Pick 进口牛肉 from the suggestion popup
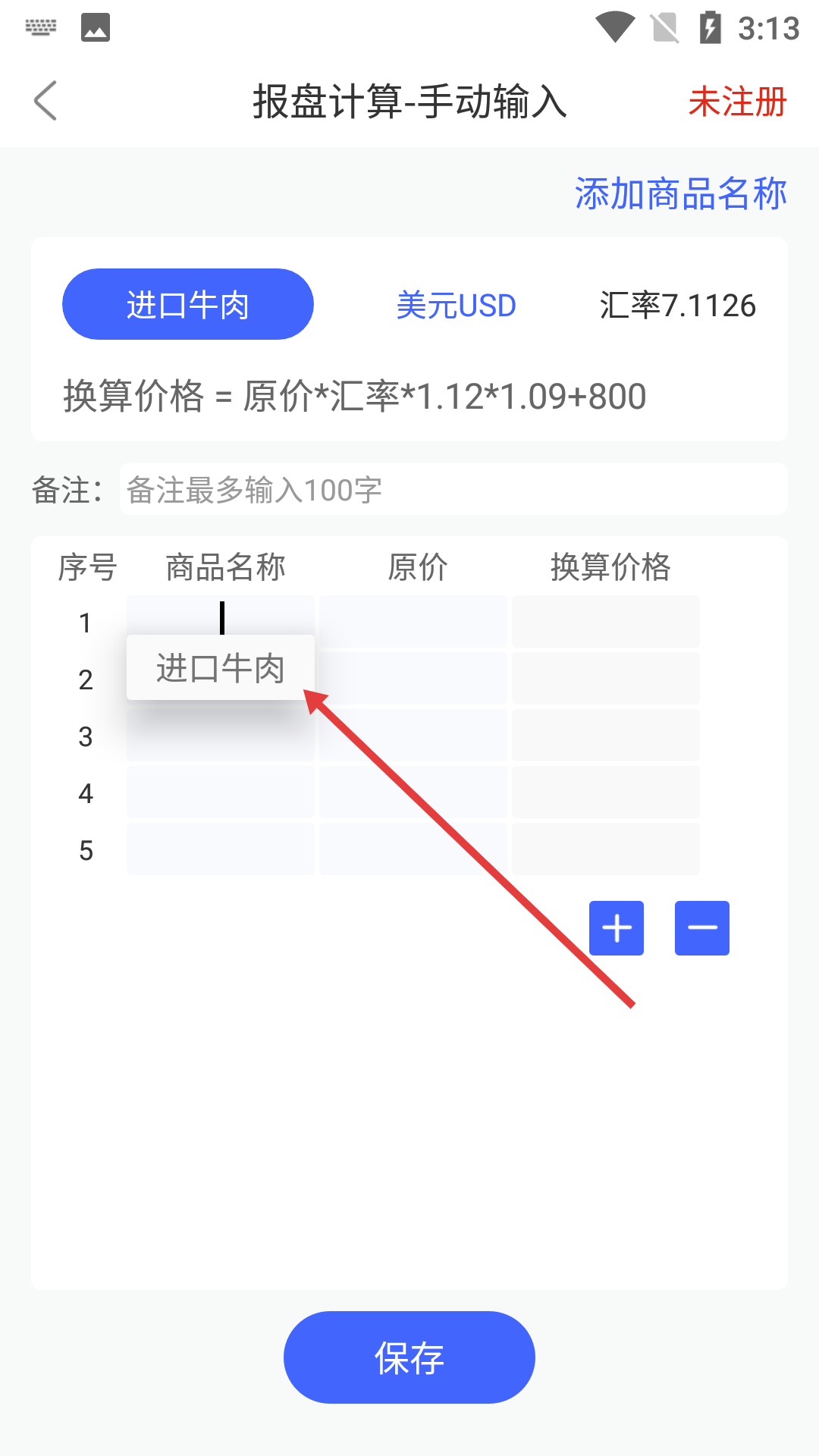The image size is (819, 1456). 220,668
